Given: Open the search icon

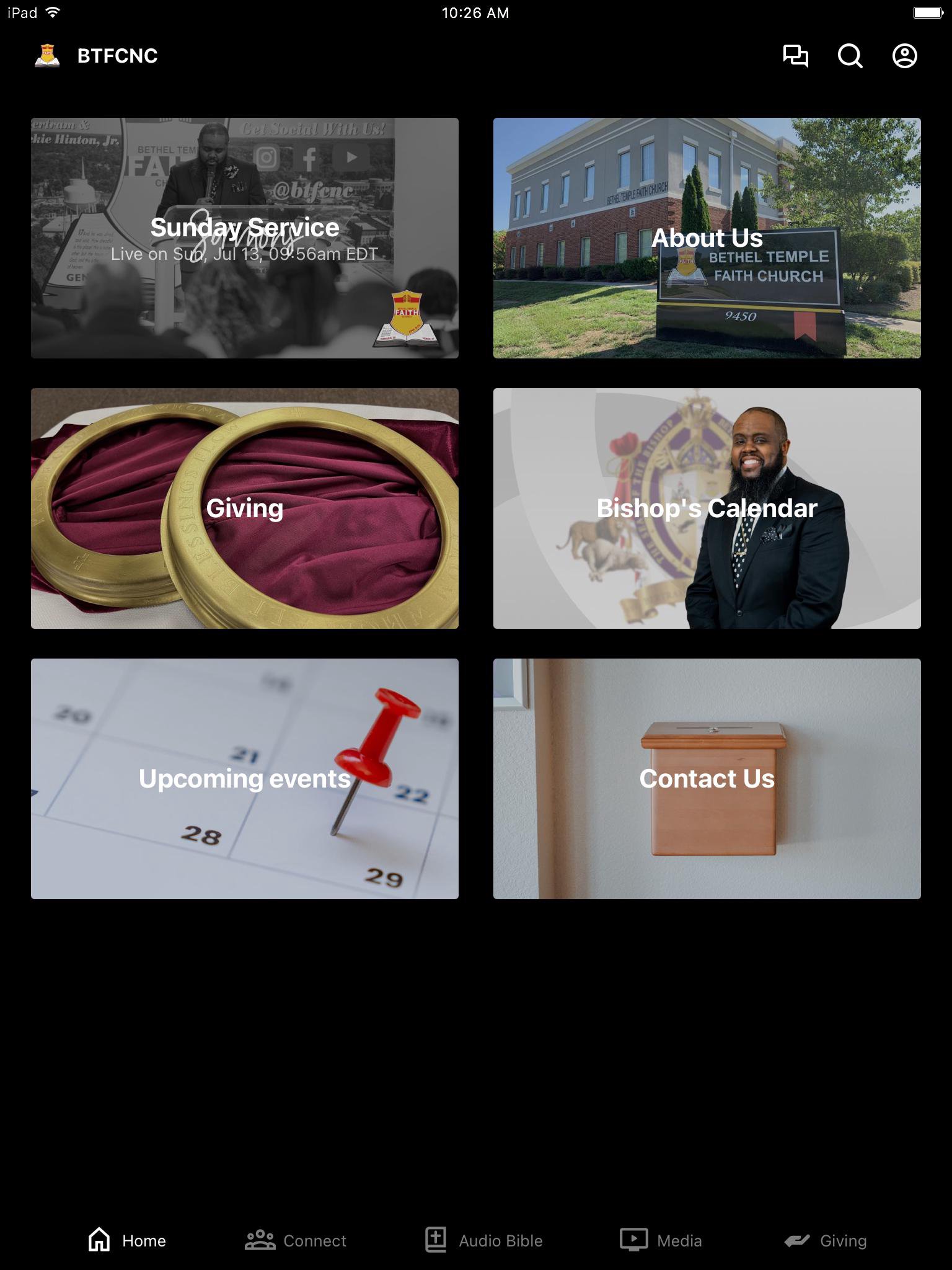Looking at the screenshot, I should [850, 56].
